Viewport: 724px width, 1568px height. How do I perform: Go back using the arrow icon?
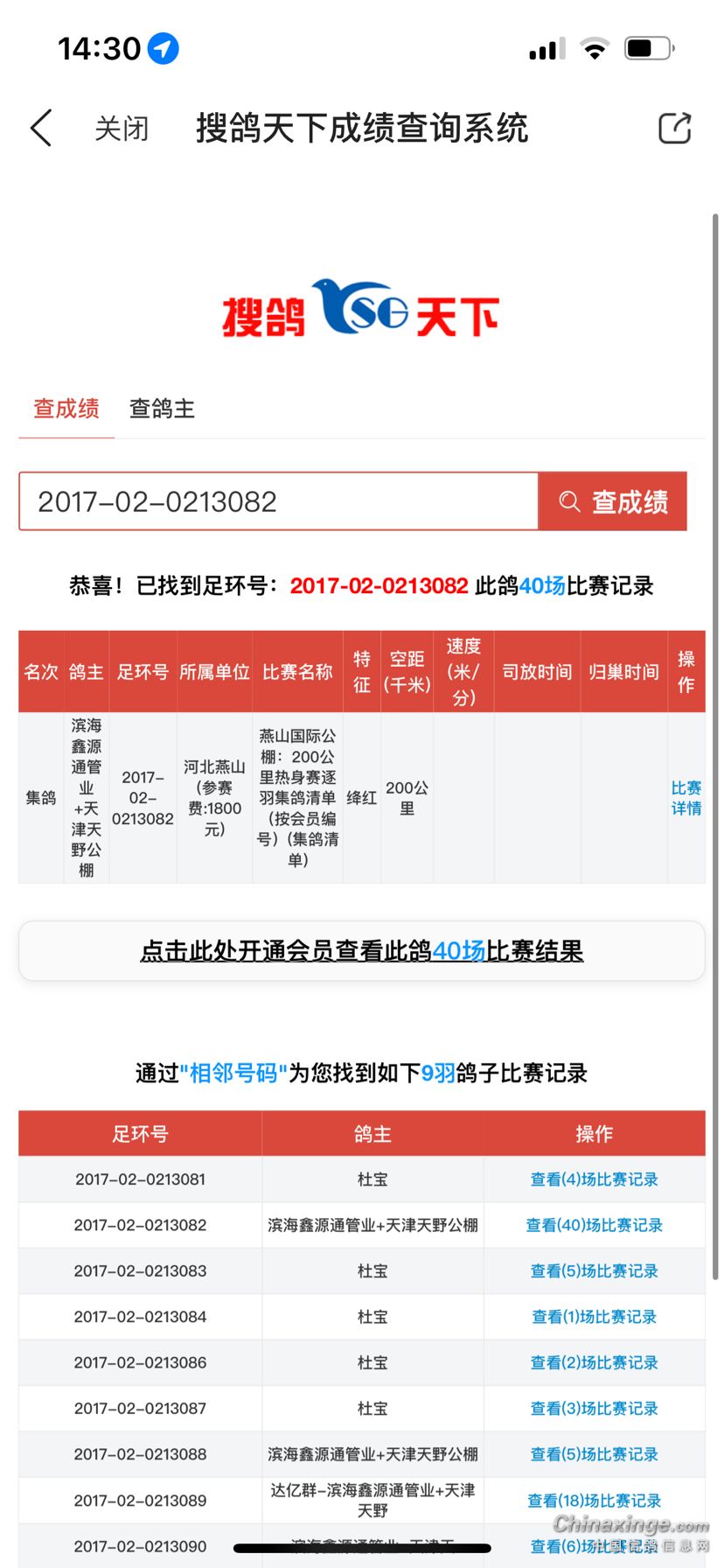(41, 128)
